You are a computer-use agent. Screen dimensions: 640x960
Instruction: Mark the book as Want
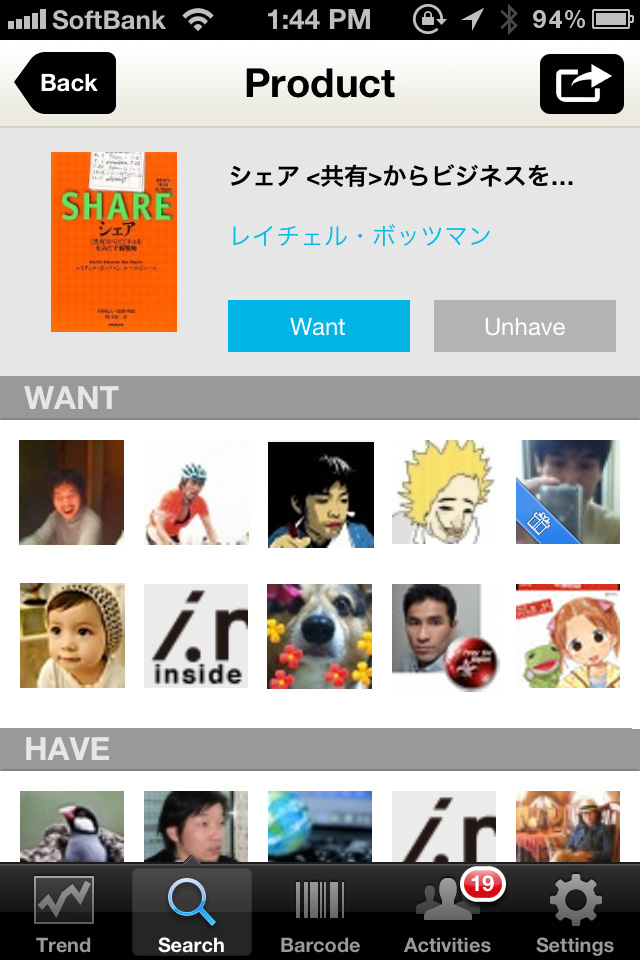click(318, 326)
